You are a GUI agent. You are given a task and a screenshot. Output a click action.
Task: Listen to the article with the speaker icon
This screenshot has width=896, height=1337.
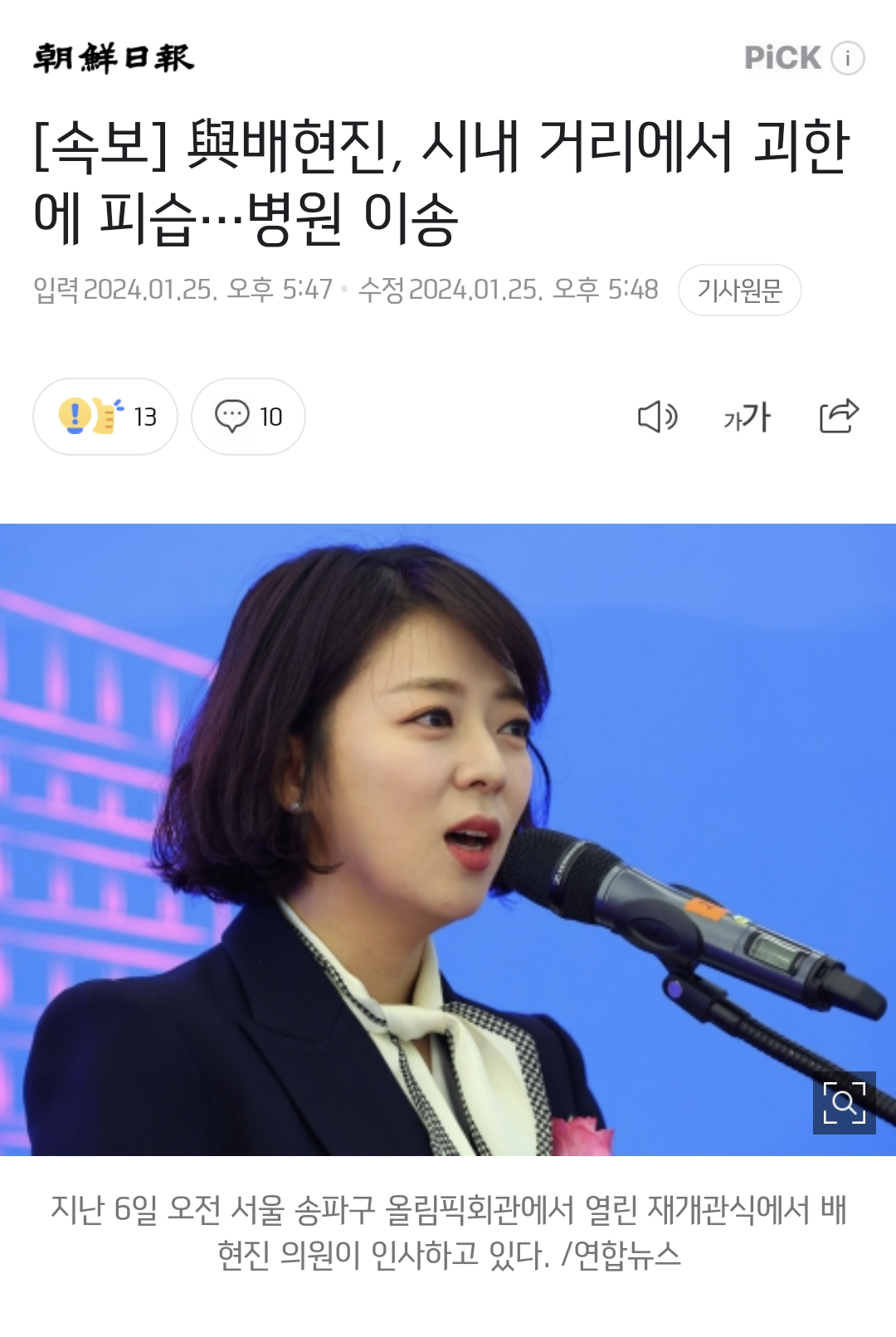click(657, 417)
